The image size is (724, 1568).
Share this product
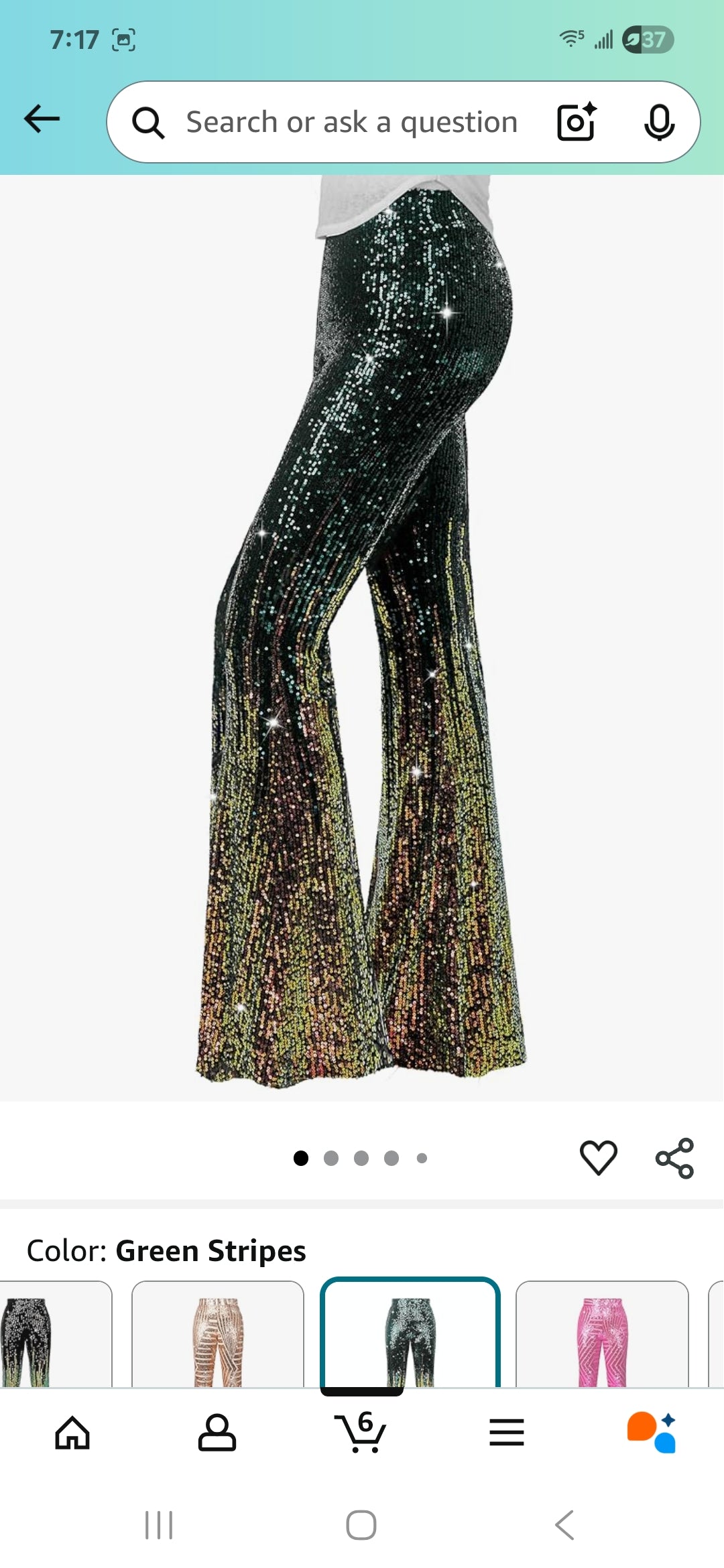coord(674,1158)
